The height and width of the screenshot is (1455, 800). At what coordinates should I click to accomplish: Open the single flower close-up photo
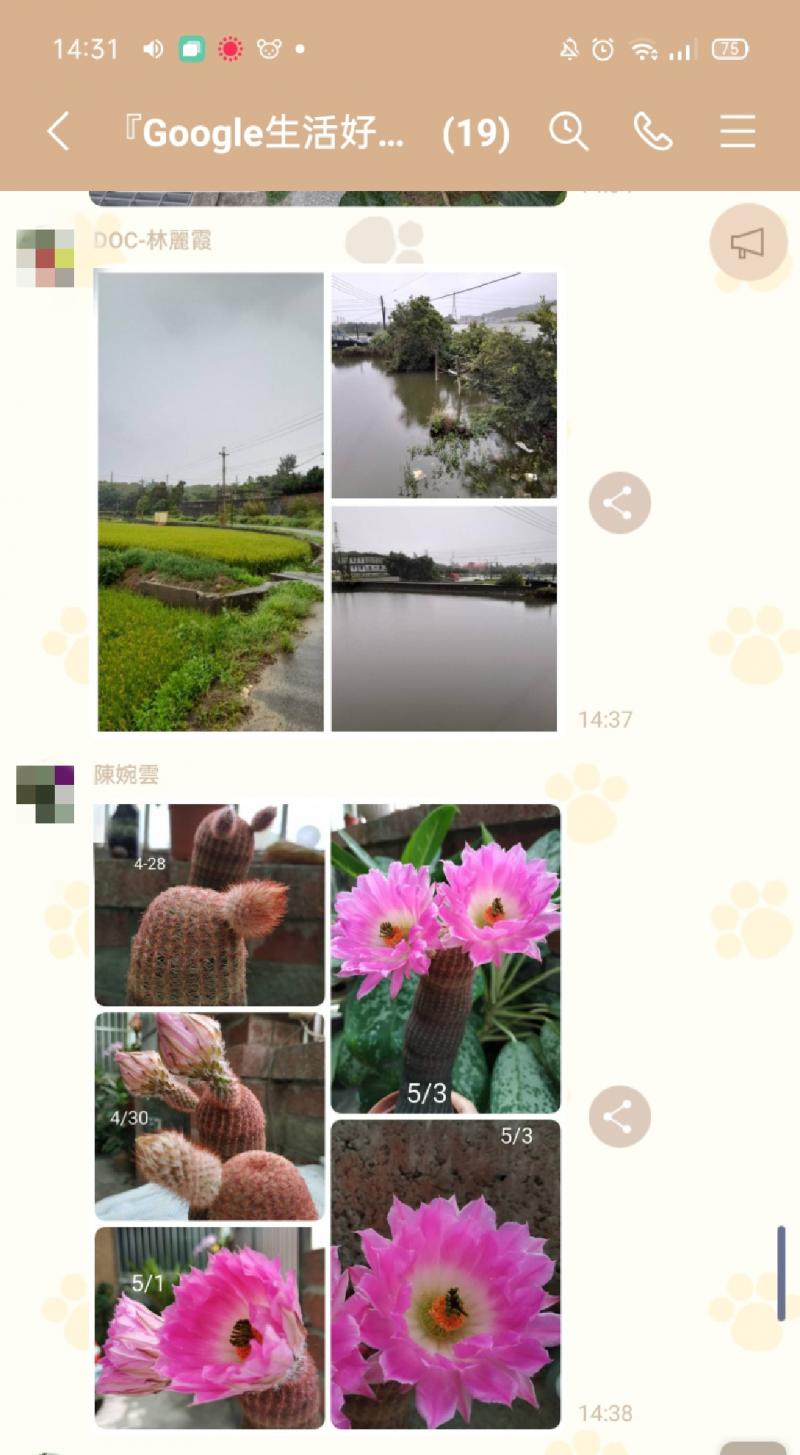445,1274
